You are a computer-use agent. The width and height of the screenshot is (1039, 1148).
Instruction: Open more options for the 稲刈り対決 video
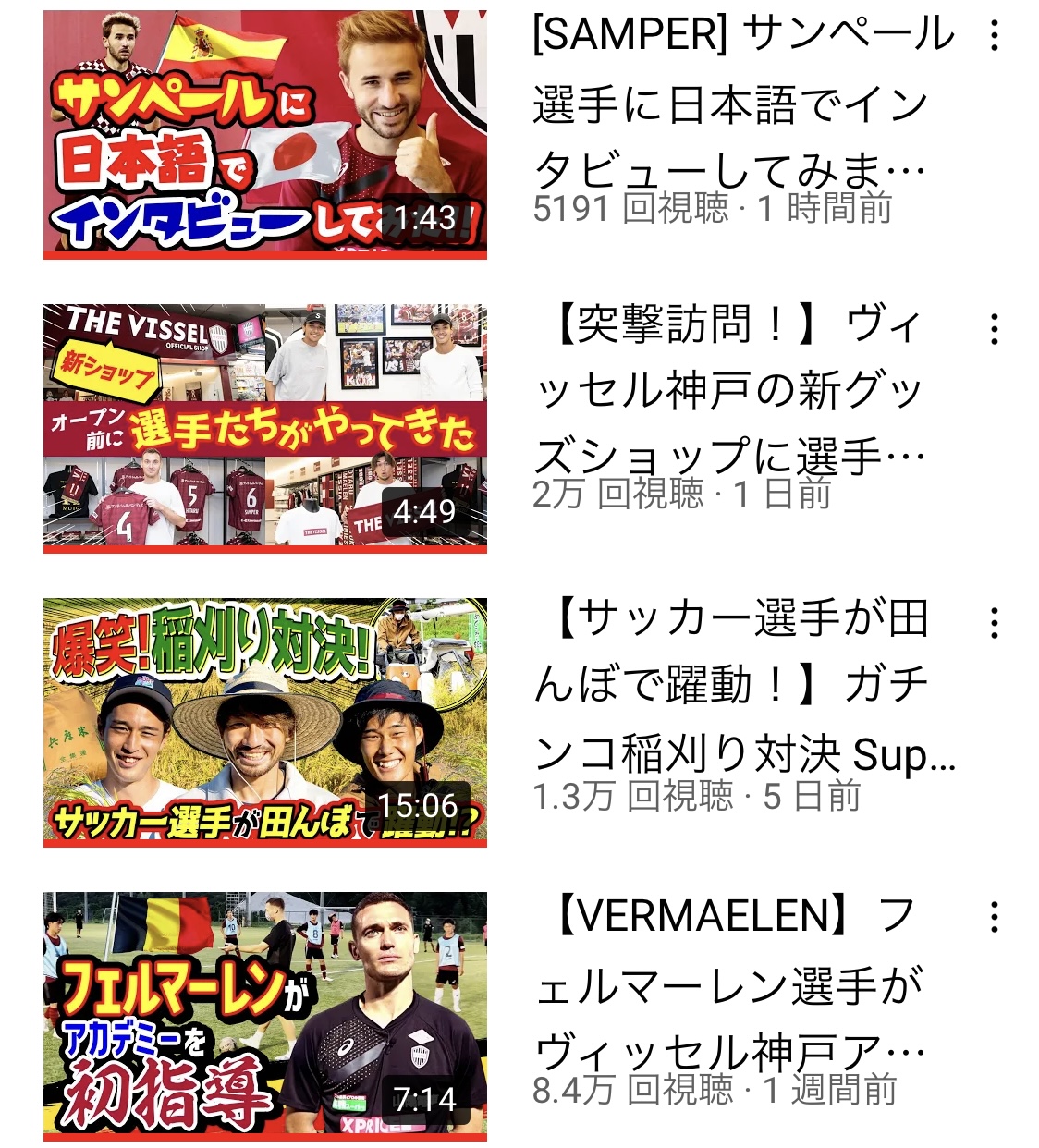pos(994,623)
